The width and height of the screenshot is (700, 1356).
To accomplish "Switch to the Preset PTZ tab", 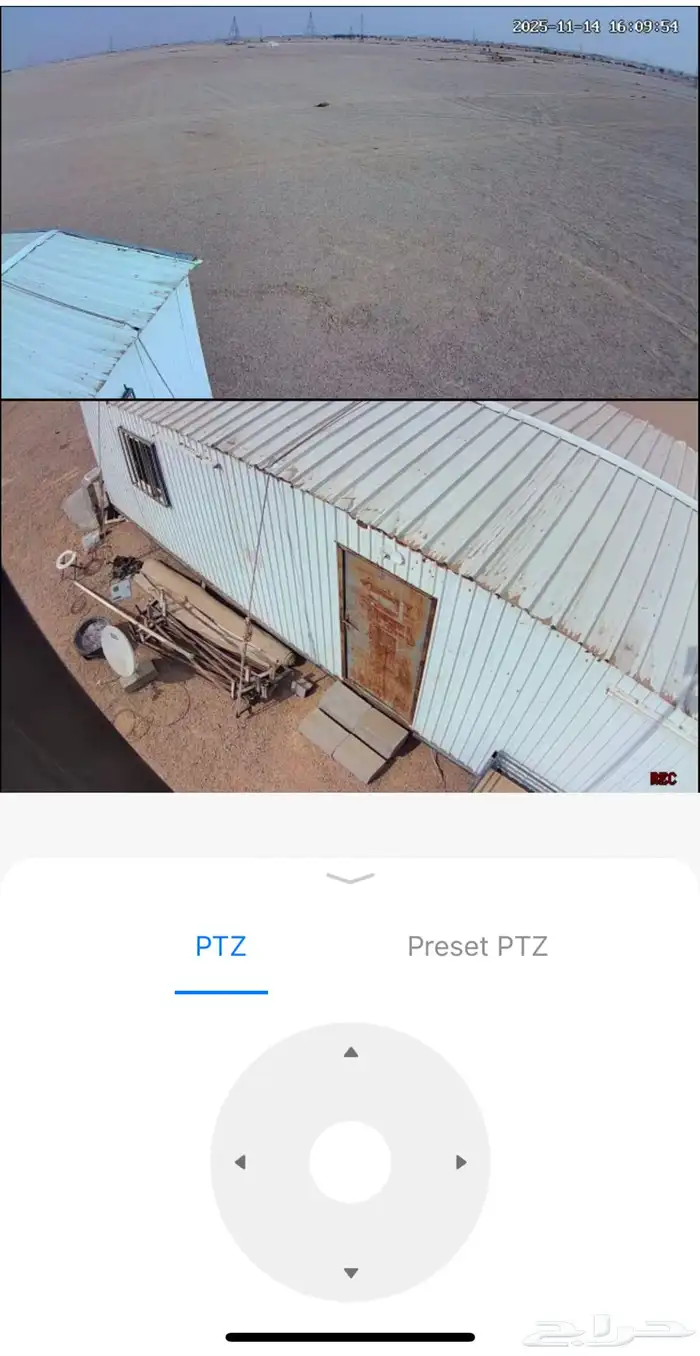I will click(477, 946).
